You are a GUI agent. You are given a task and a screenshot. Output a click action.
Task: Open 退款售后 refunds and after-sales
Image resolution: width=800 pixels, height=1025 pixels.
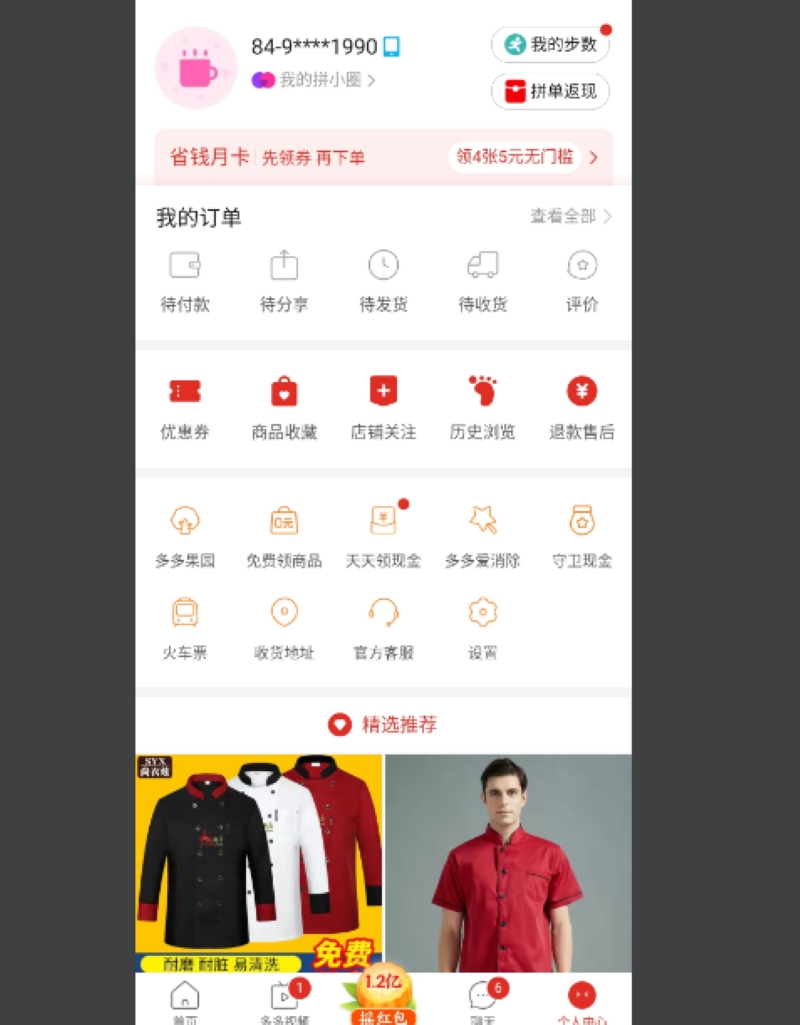point(582,408)
